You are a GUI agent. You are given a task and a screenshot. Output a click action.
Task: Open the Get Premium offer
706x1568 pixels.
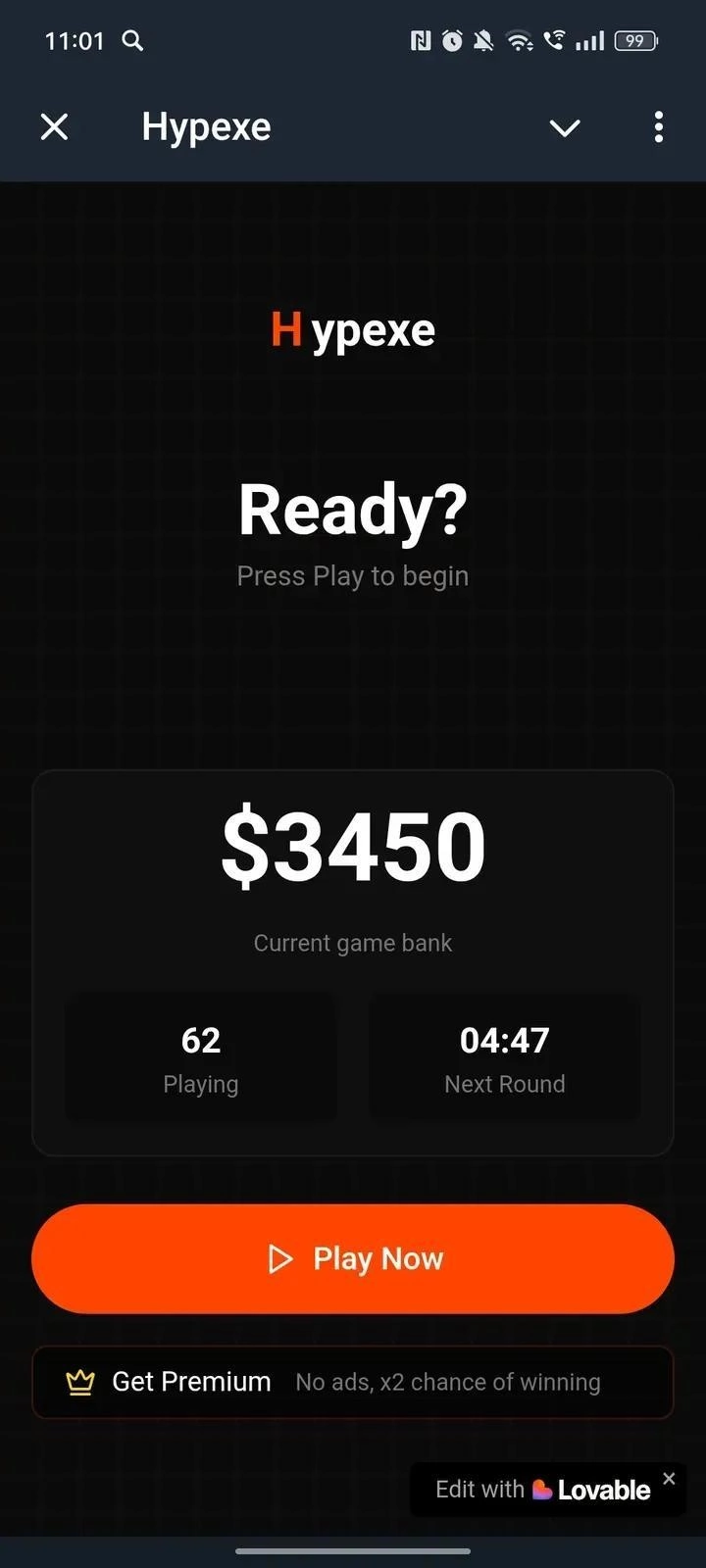click(x=353, y=1382)
